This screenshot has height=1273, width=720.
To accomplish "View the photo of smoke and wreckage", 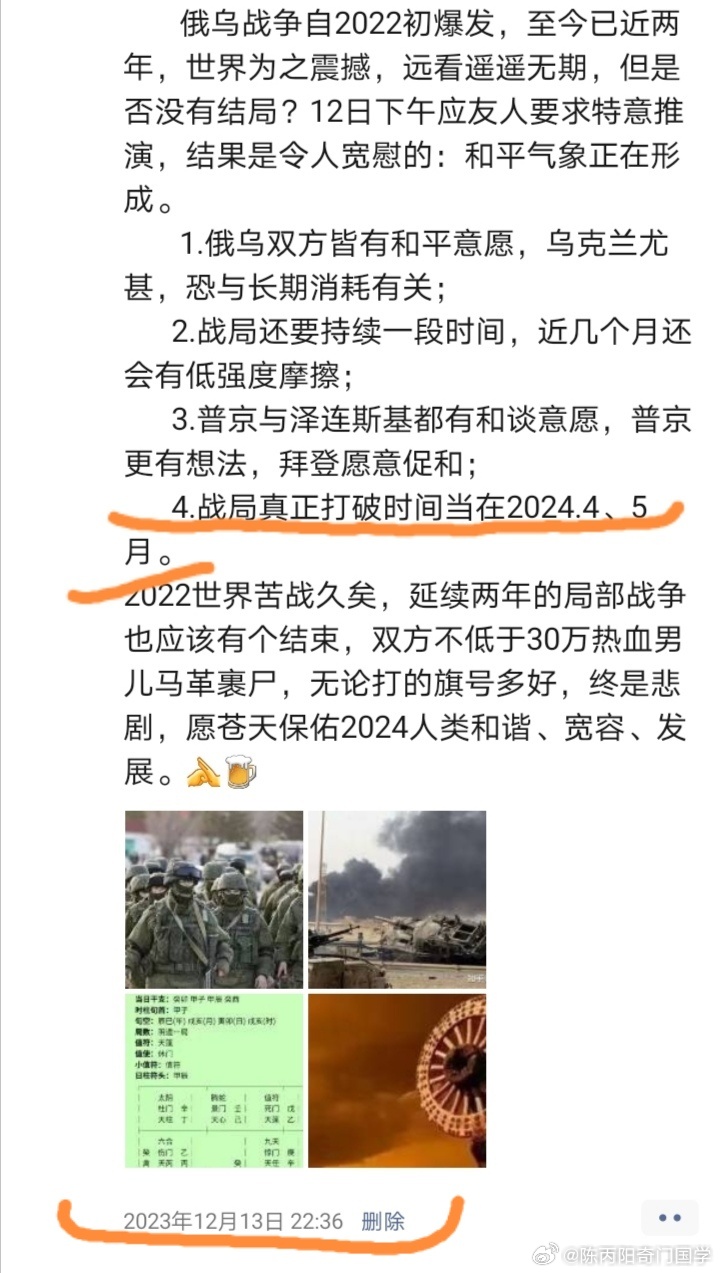I will (x=396, y=899).
